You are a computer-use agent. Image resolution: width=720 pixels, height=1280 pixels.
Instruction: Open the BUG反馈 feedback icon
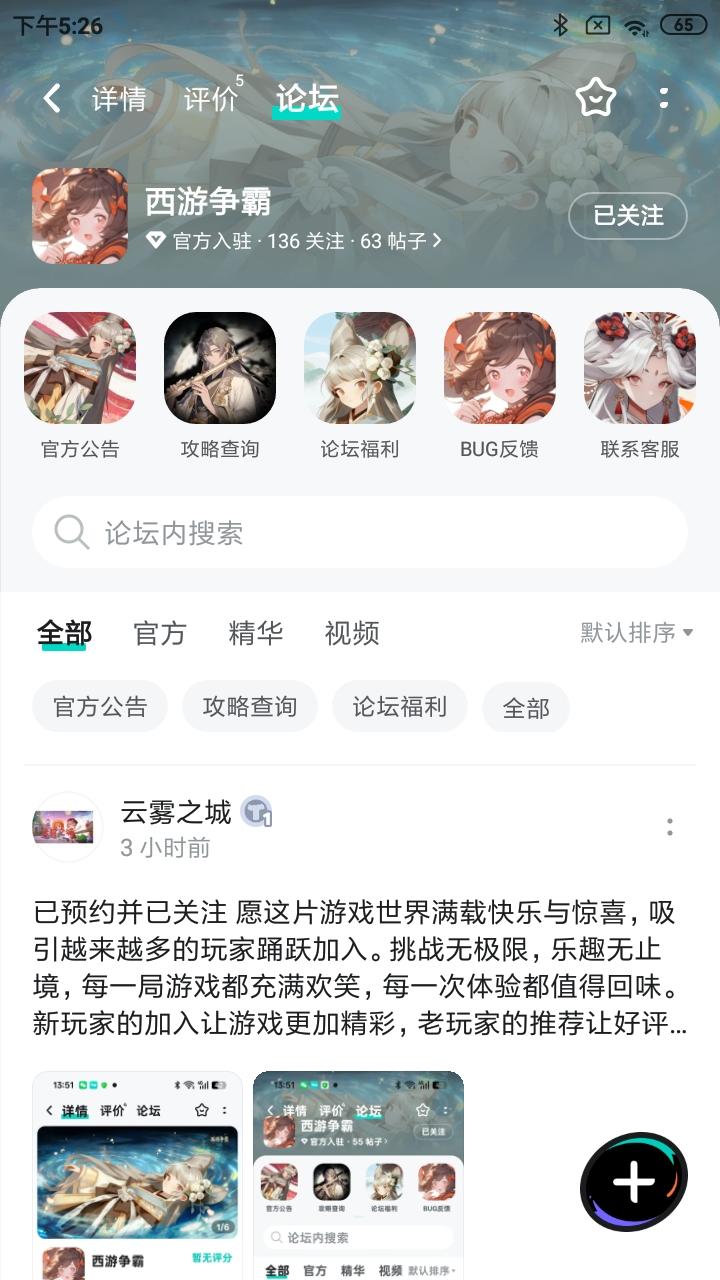click(499, 367)
